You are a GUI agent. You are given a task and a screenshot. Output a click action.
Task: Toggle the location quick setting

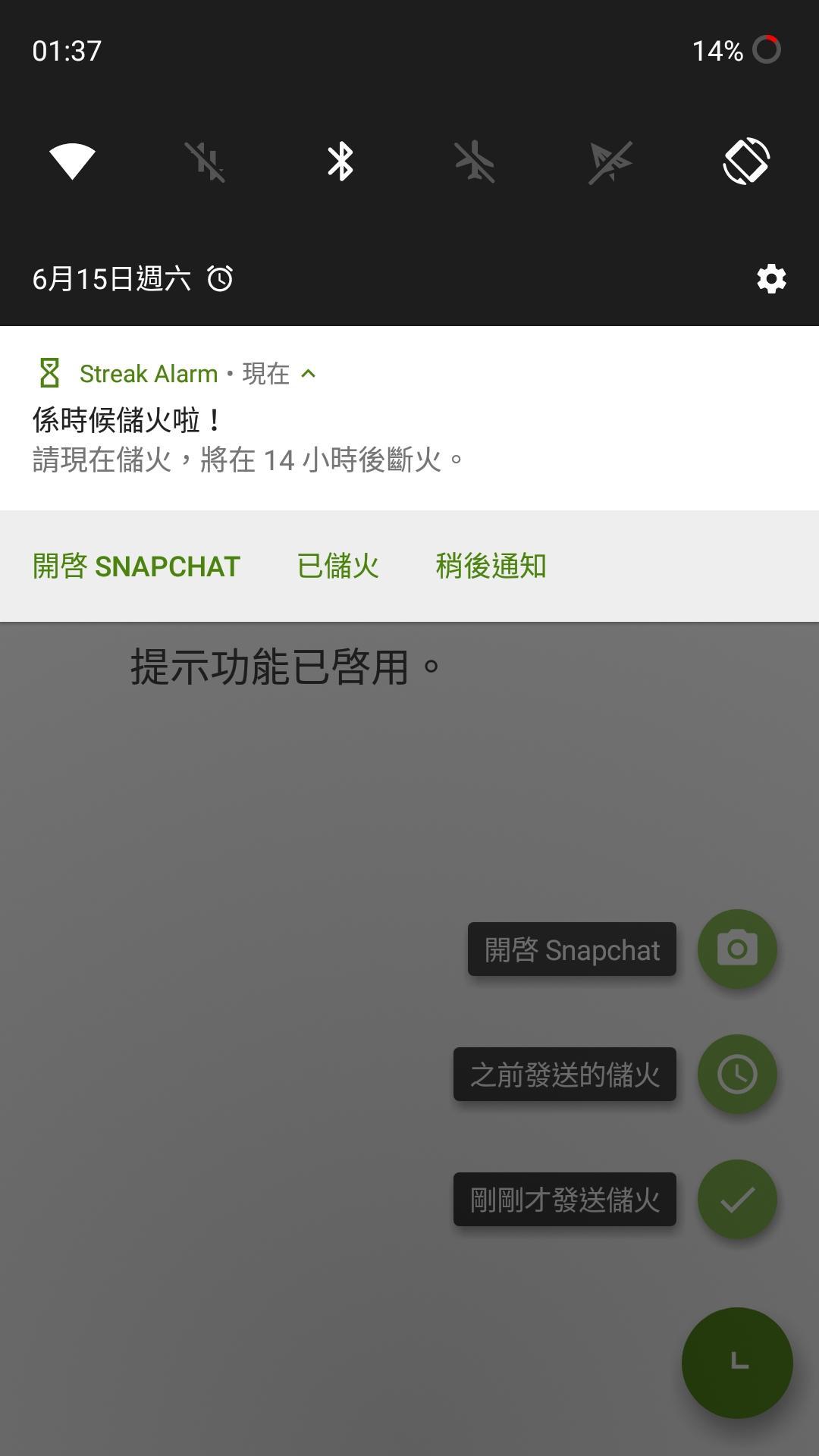[x=610, y=162]
